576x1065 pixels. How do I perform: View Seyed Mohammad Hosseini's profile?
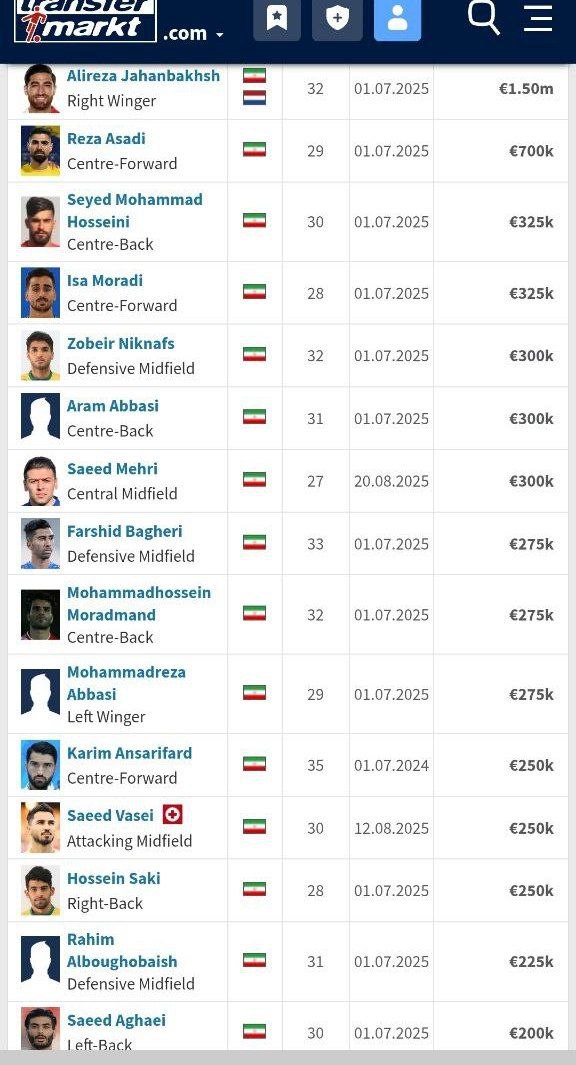click(x=134, y=211)
